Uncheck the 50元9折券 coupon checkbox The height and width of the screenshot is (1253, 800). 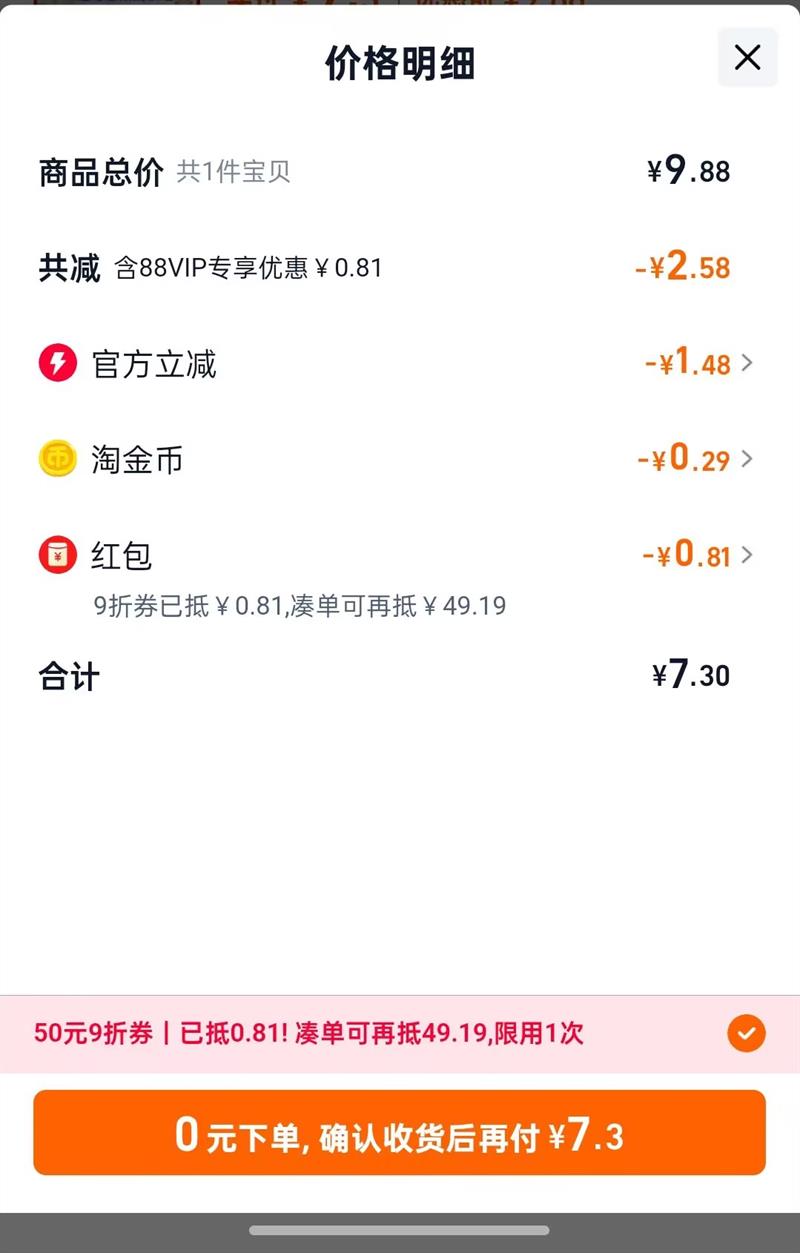click(x=746, y=1034)
